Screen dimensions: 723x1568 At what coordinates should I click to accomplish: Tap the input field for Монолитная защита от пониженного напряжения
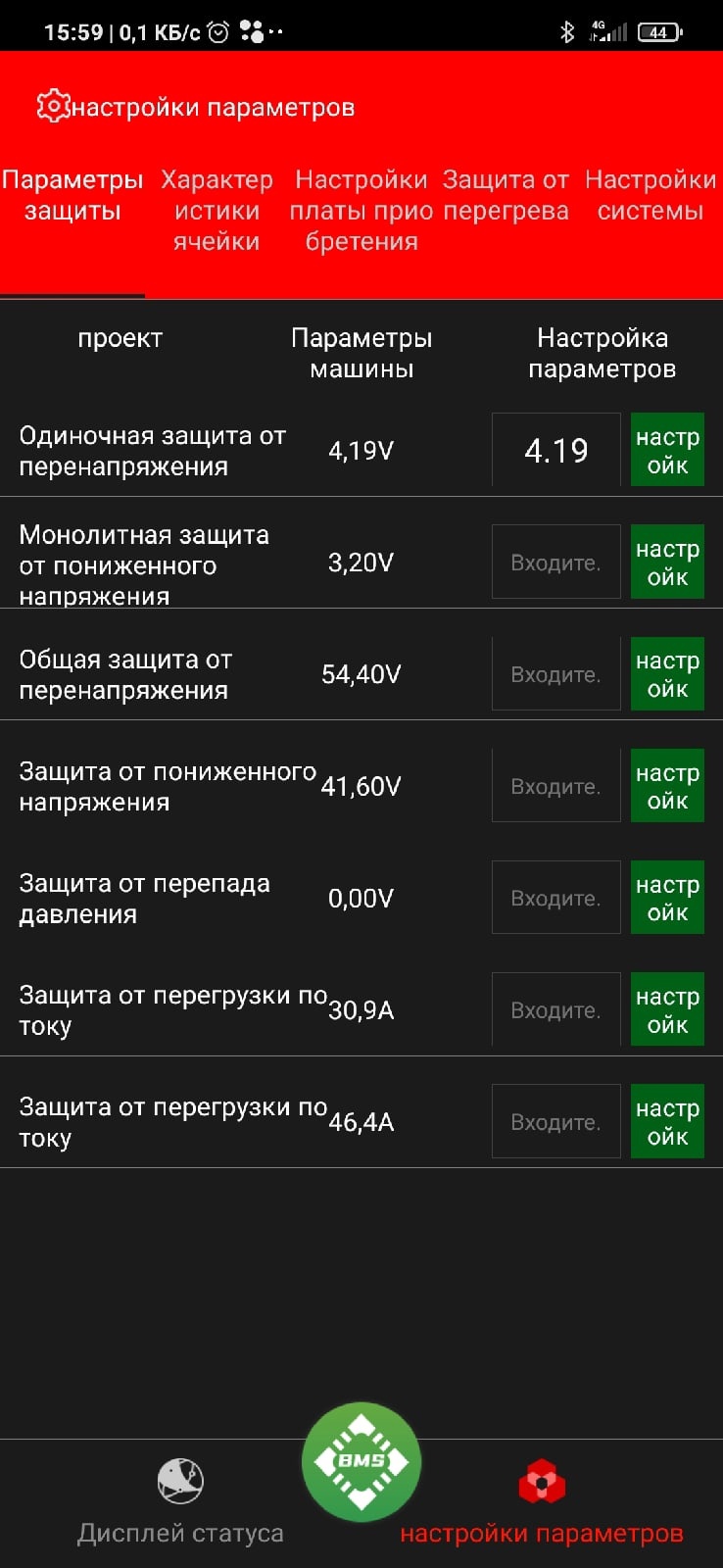tap(555, 562)
